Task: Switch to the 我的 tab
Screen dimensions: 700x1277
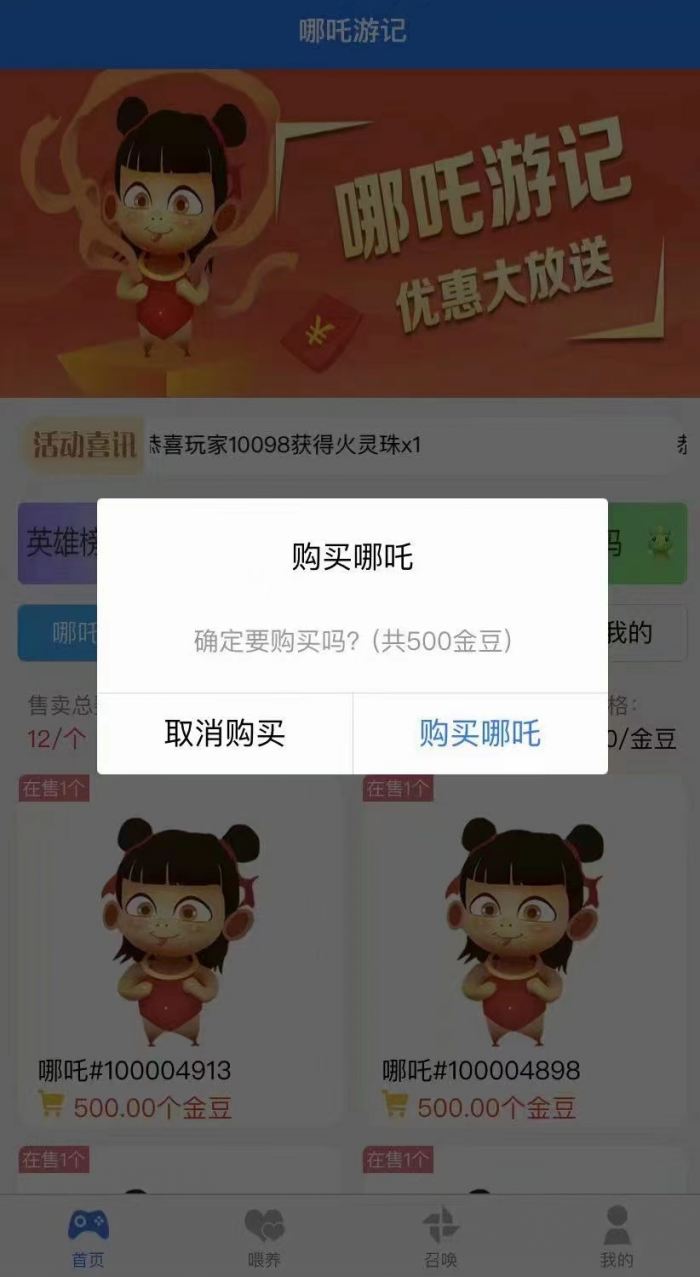Action: coord(617,1236)
